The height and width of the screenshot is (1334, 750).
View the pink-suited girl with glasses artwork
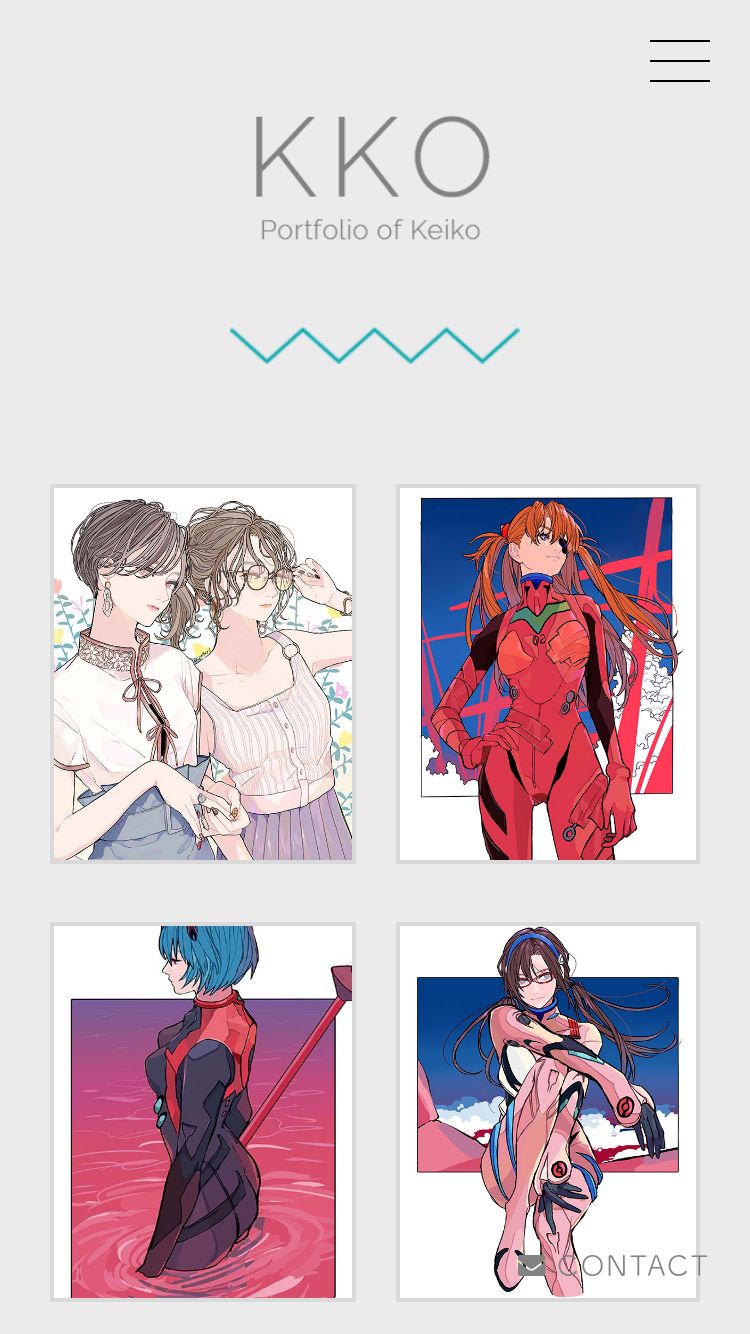tap(548, 1112)
